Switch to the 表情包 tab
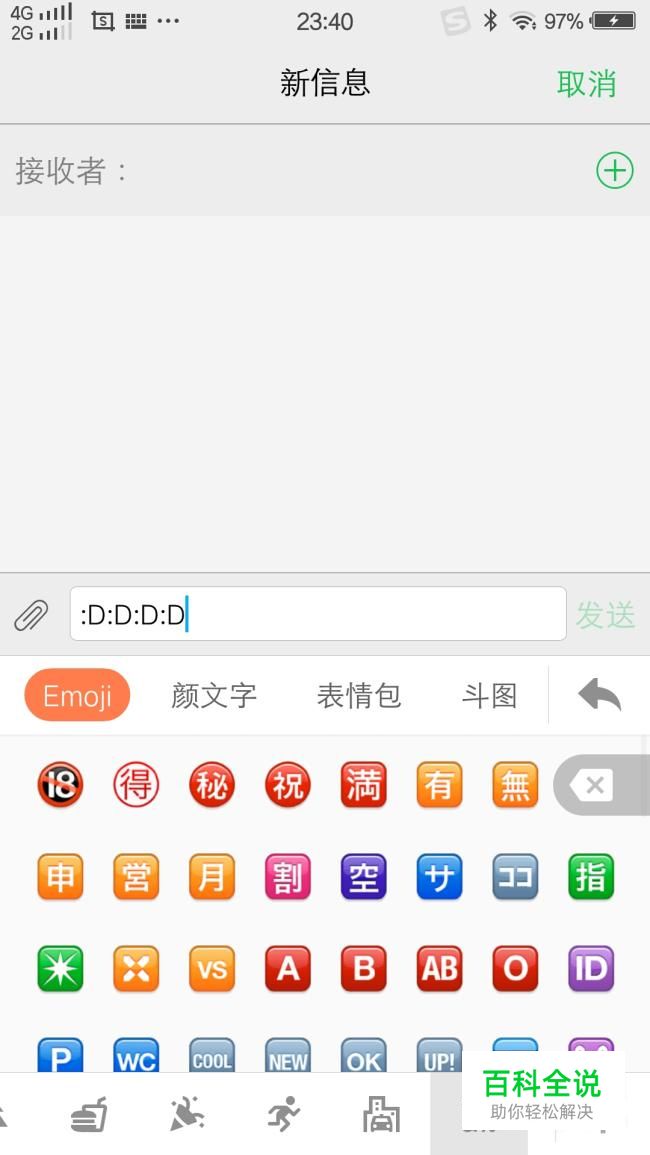The image size is (650, 1155). pos(358,695)
